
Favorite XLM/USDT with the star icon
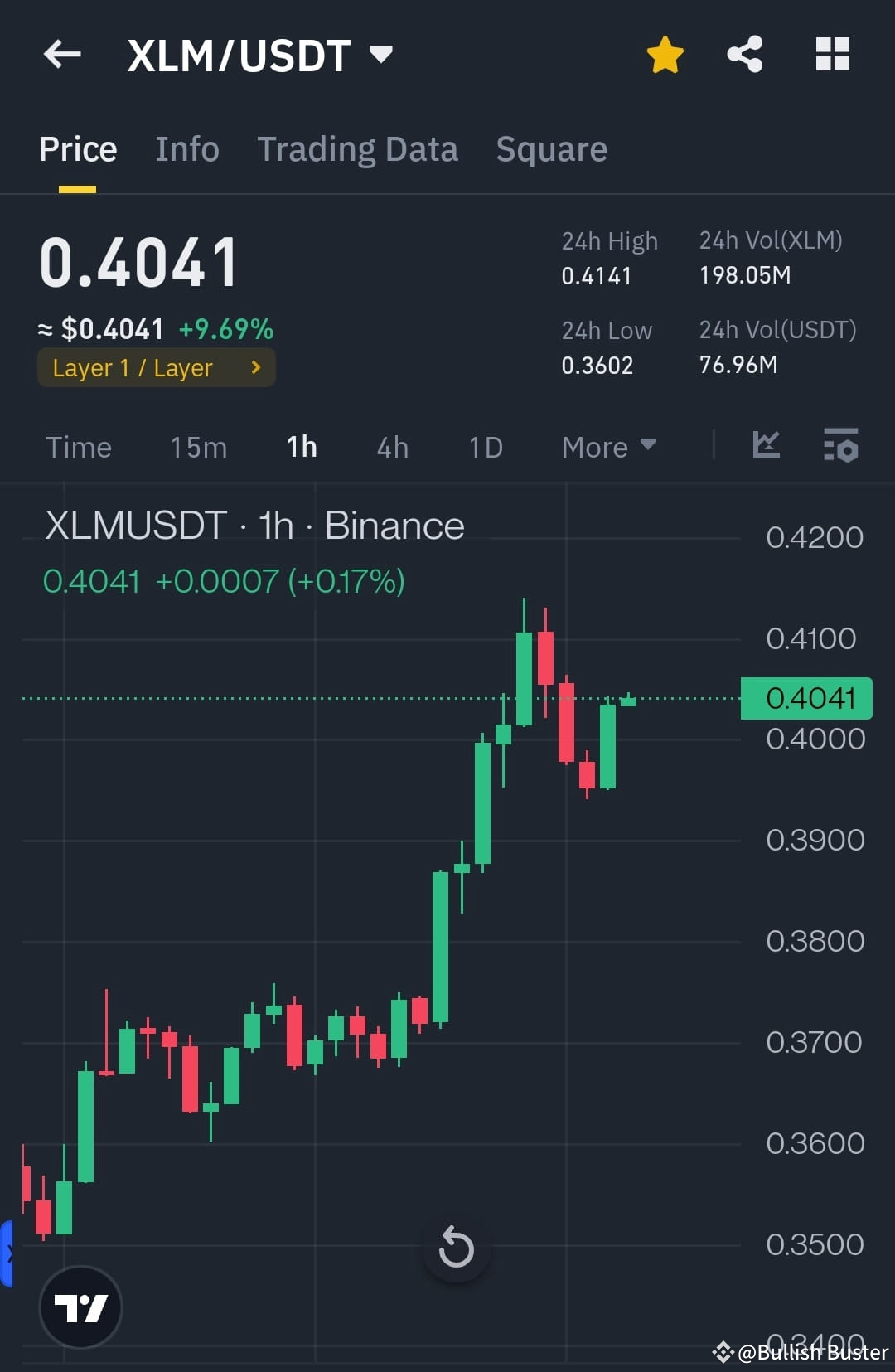(x=664, y=54)
